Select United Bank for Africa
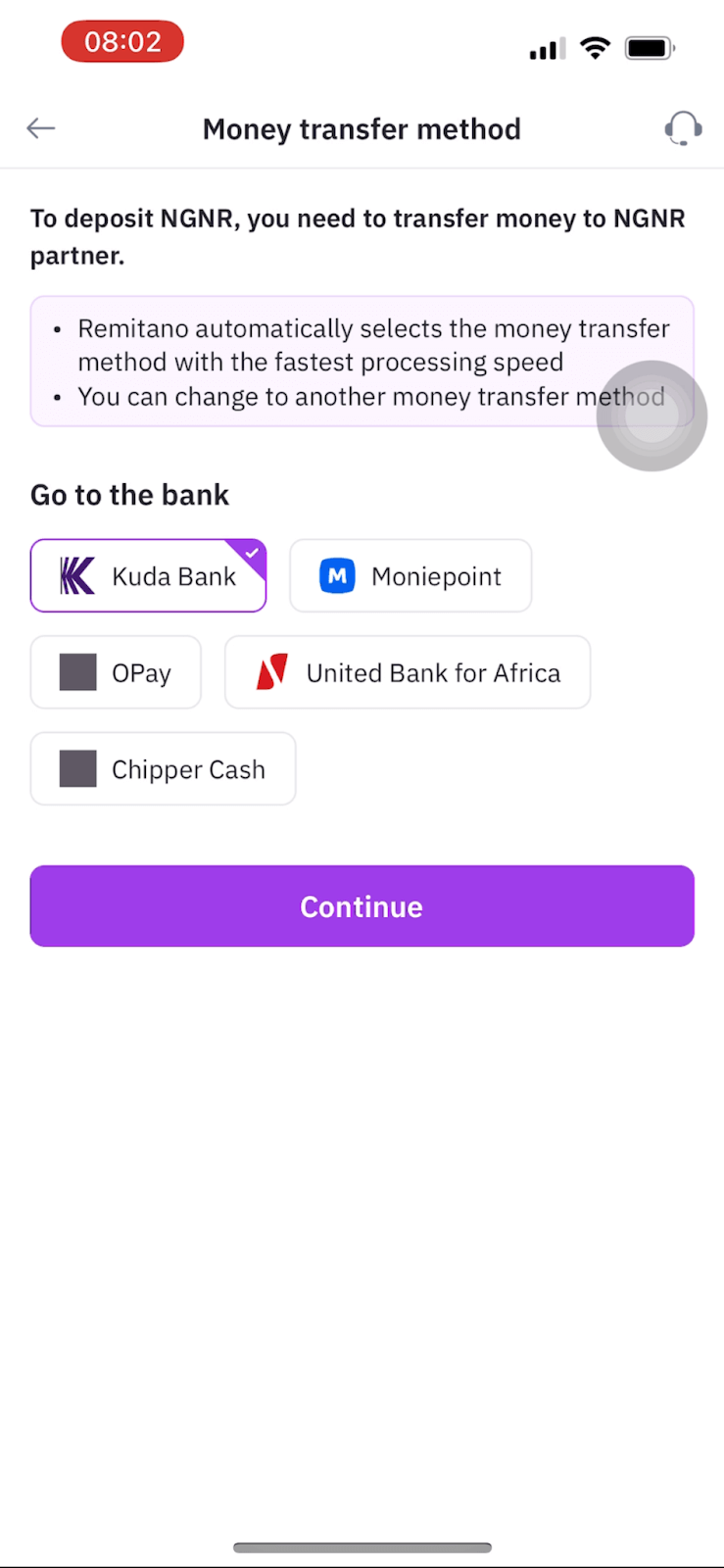 pyautogui.click(x=408, y=672)
